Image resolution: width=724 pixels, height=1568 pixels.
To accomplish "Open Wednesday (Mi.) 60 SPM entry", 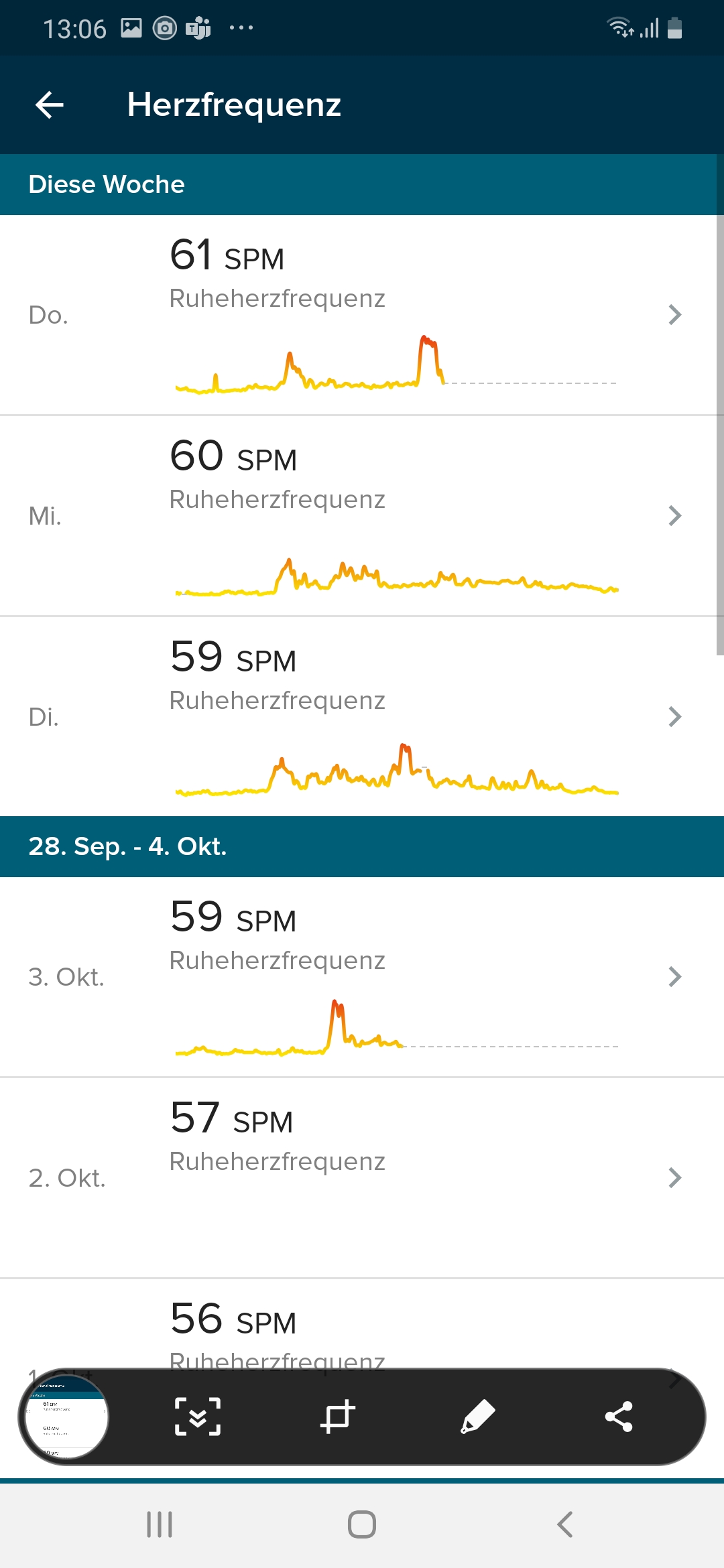I will (x=362, y=516).
